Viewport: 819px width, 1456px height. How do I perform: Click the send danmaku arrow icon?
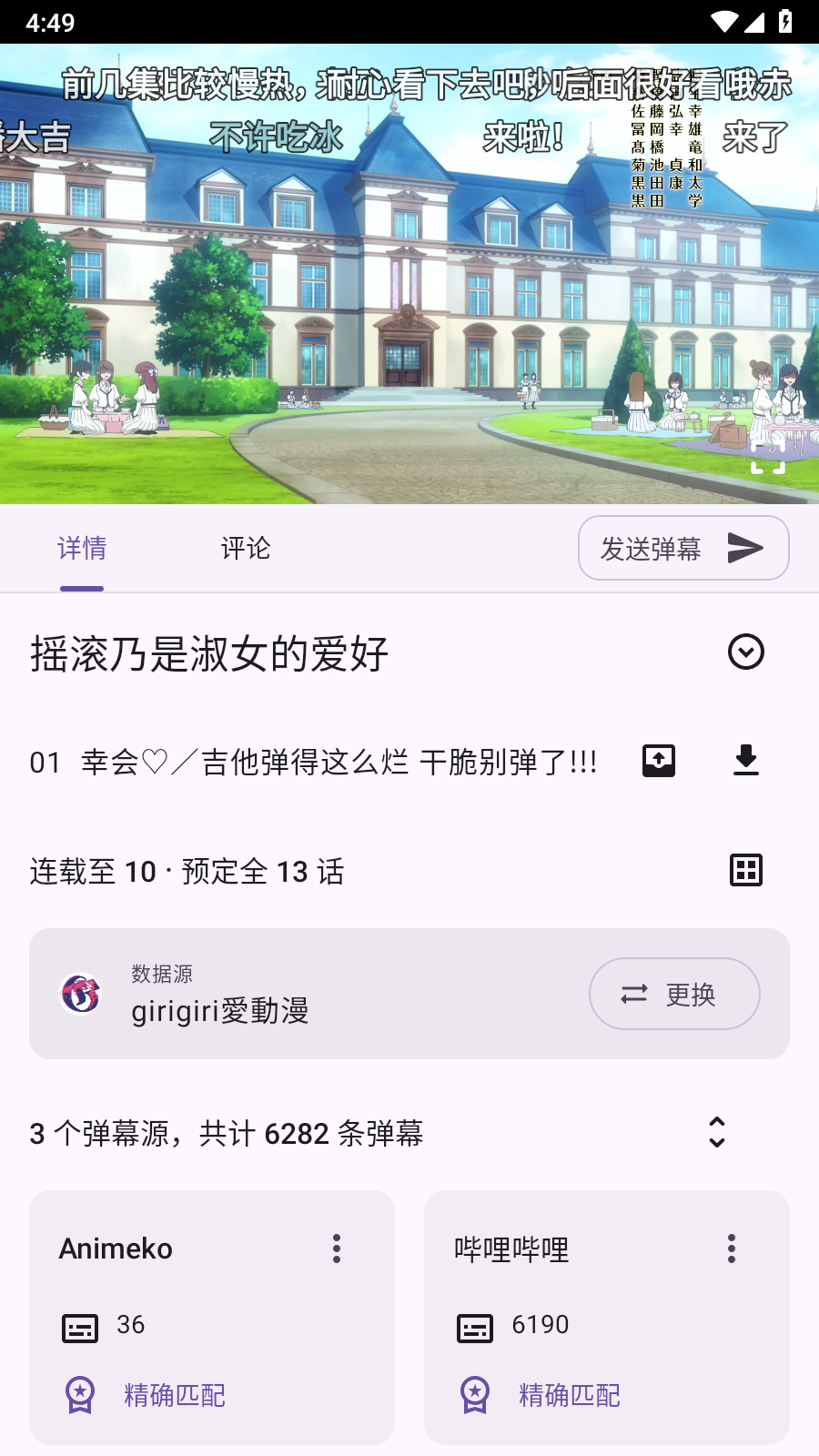pos(748,548)
